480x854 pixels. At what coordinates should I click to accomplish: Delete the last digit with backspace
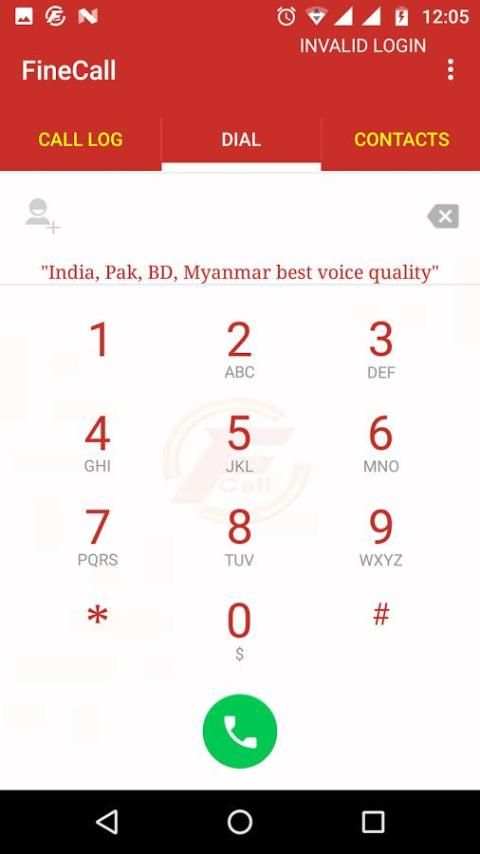443,216
